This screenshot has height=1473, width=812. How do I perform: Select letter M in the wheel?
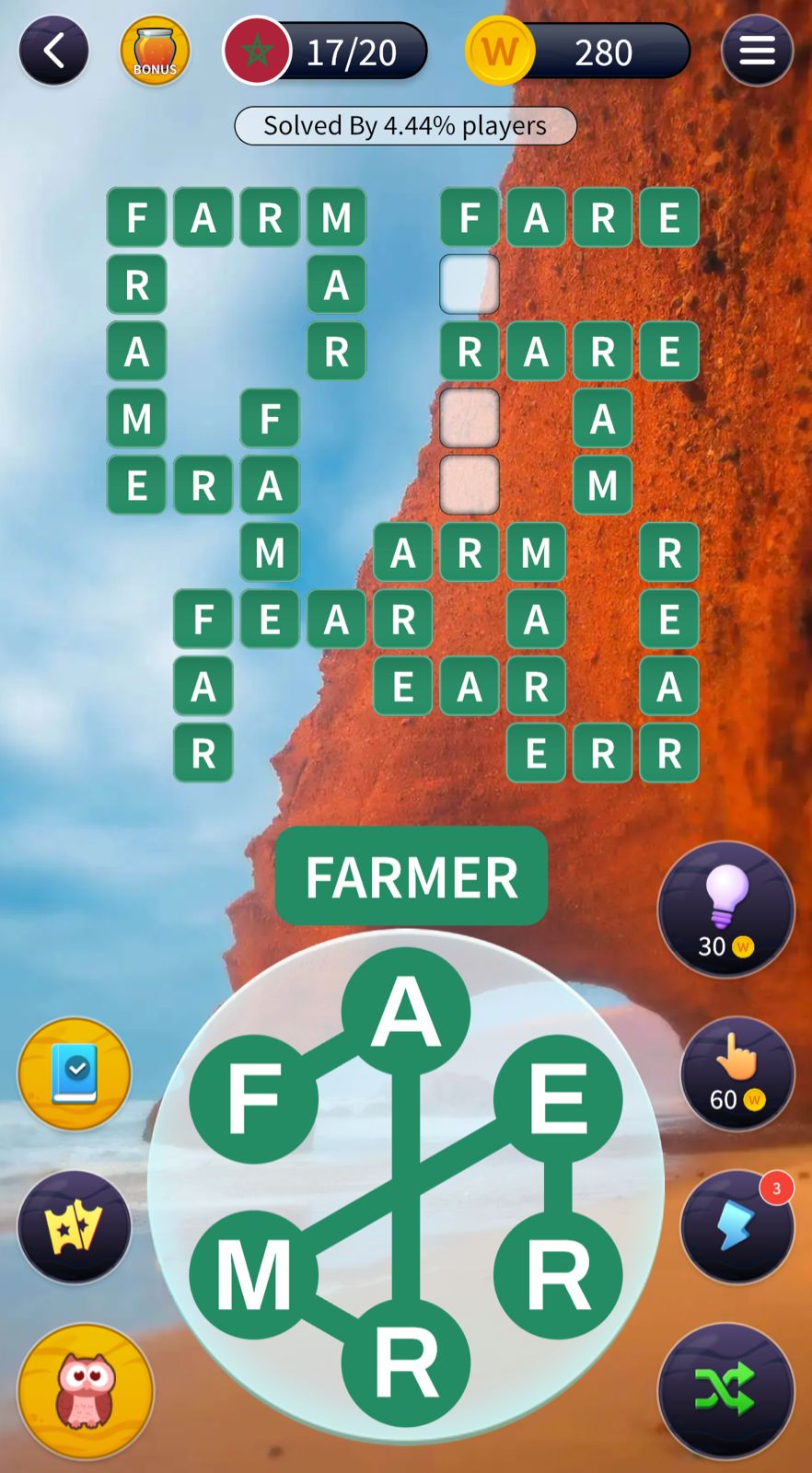click(253, 1275)
